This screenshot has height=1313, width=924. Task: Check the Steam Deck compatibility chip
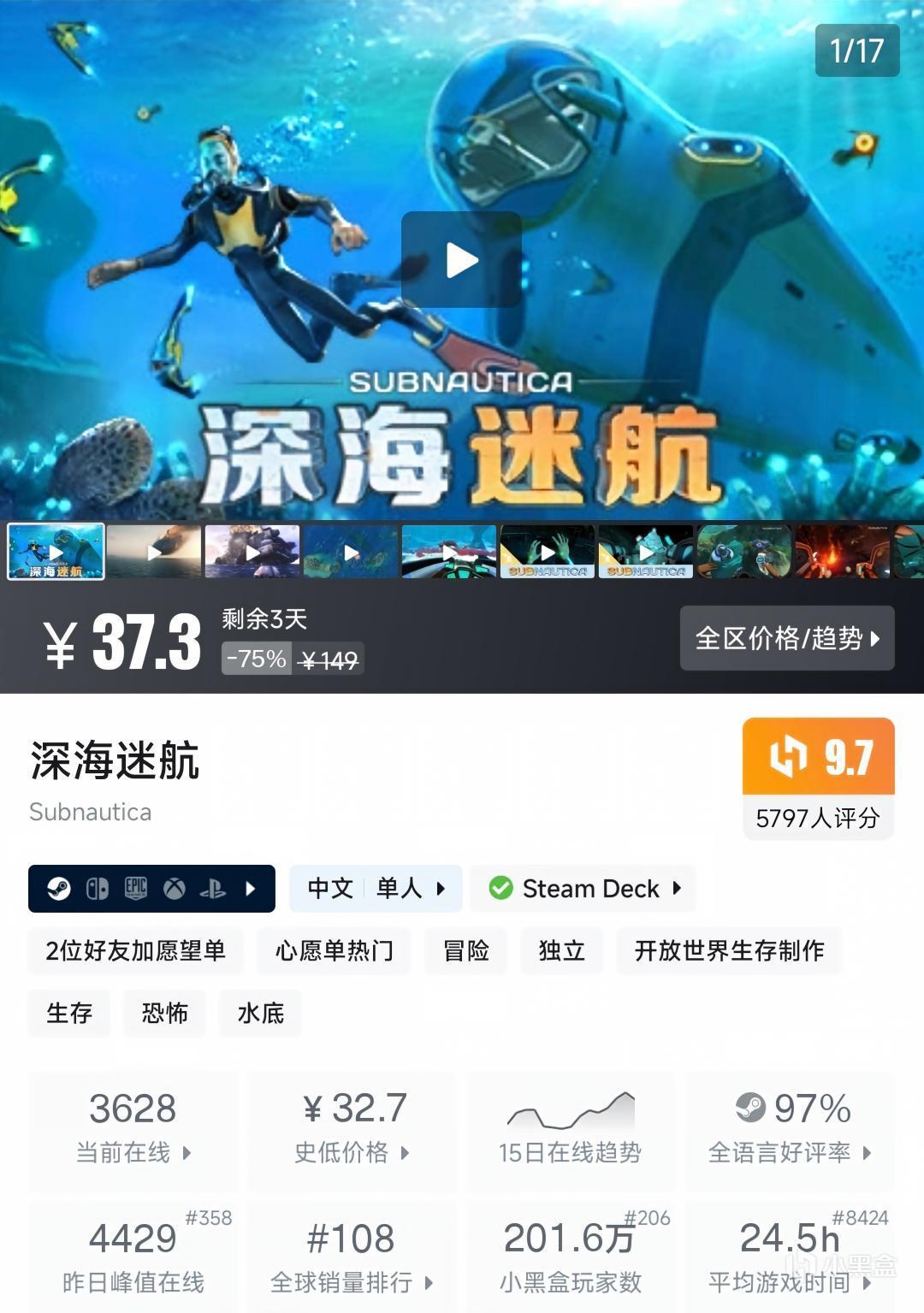(583, 889)
